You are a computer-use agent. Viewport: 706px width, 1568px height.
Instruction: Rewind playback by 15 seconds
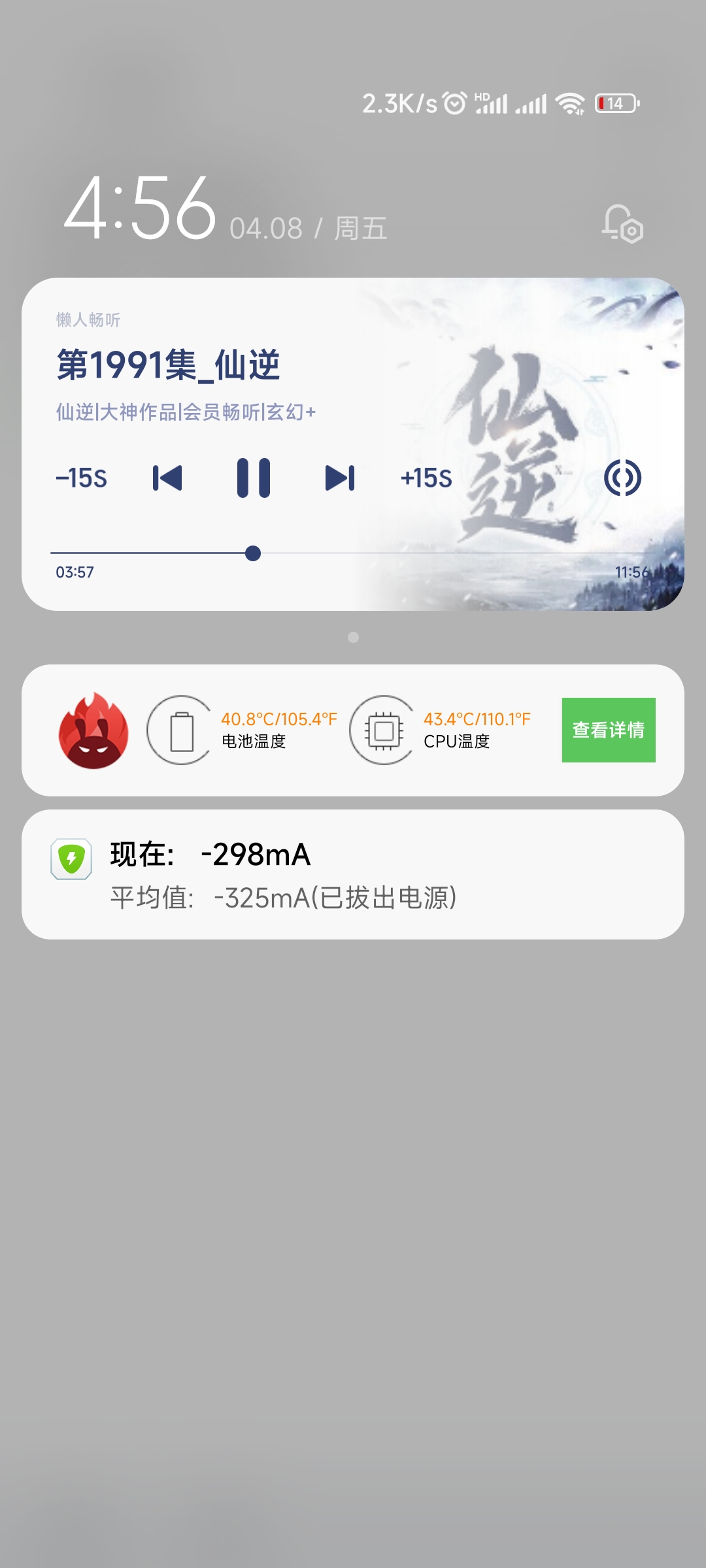tap(82, 478)
